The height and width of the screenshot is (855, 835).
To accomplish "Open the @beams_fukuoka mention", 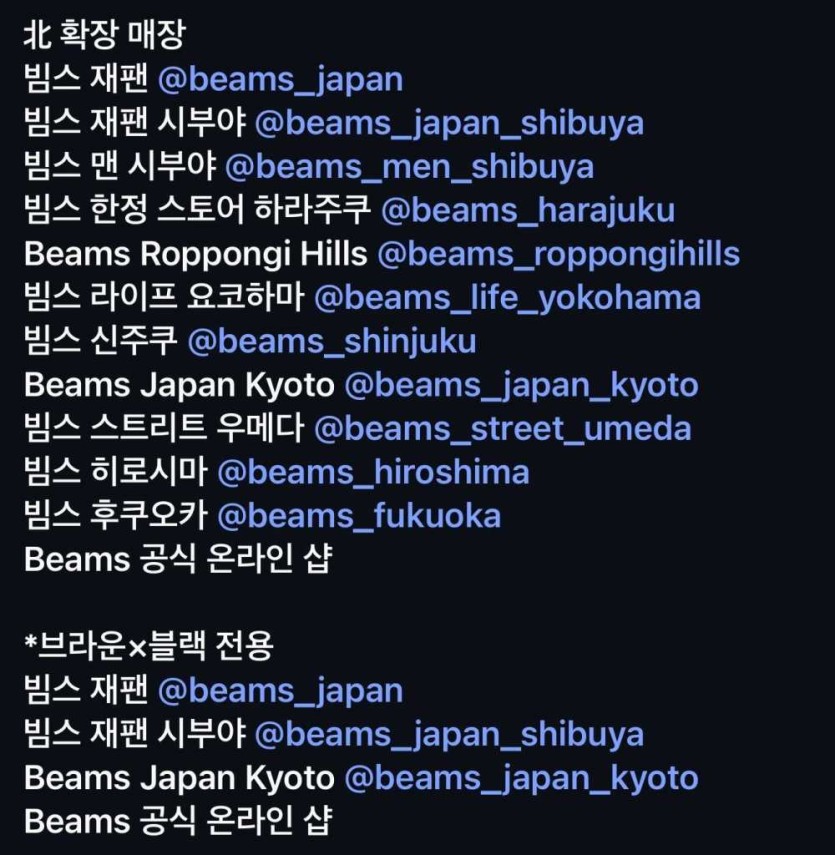I will [x=359, y=516].
